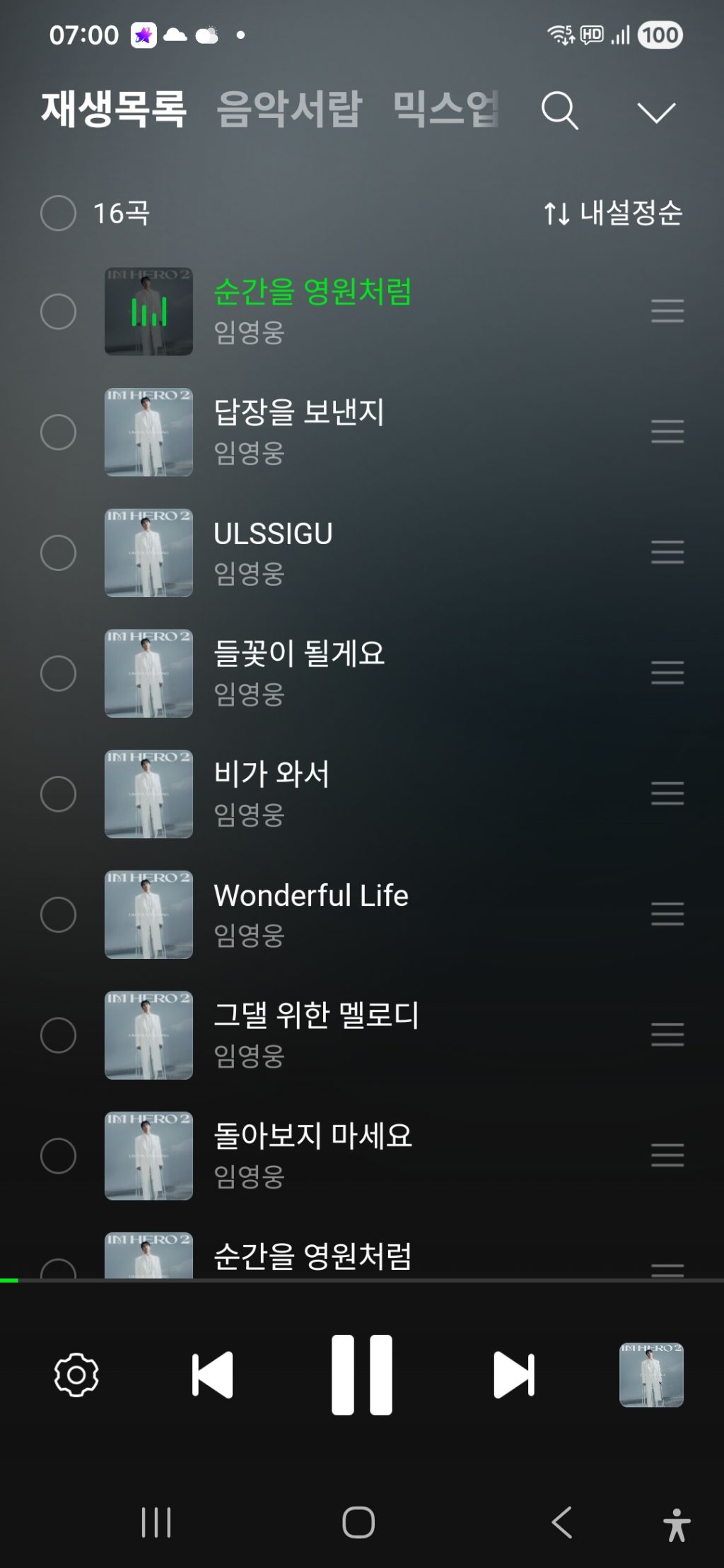The width and height of the screenshot is (724, 1568).
Task: Change the 내설정순 sort order
Action: [613, 213]
